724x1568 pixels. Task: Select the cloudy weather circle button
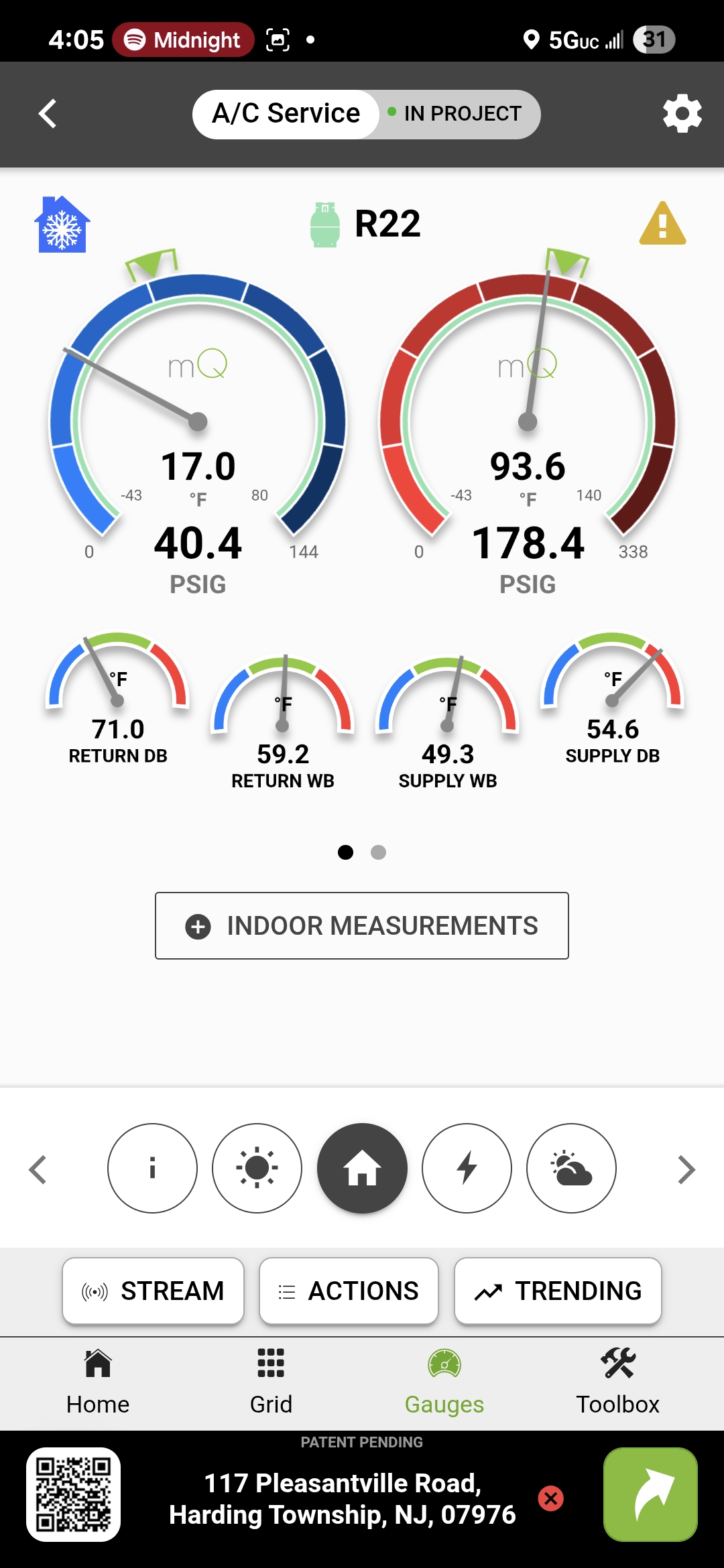coord(571,1168)
